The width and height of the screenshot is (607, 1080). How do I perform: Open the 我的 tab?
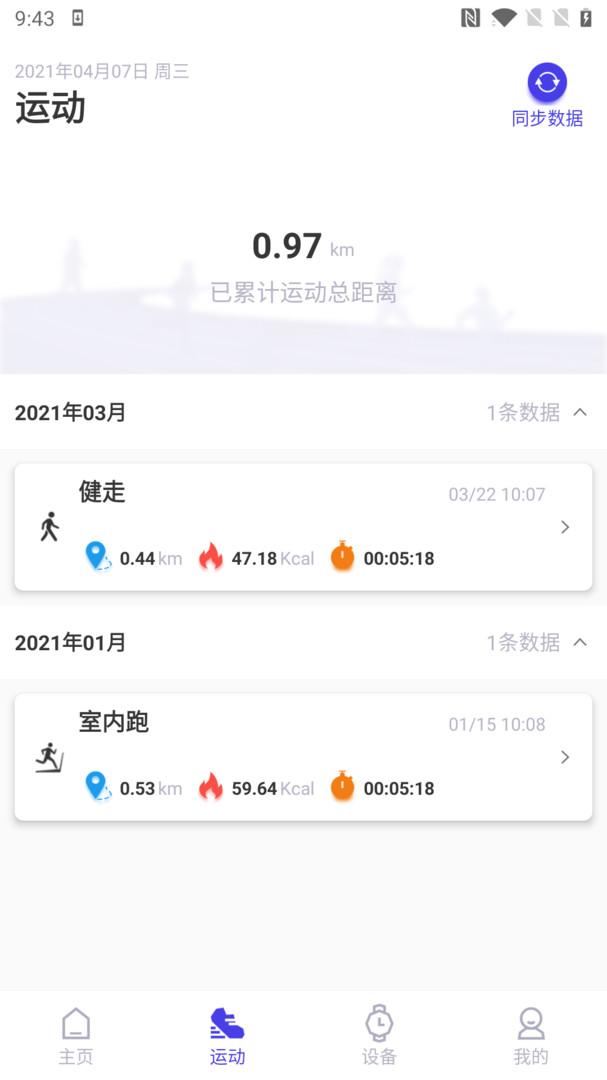click(531, 1036)
